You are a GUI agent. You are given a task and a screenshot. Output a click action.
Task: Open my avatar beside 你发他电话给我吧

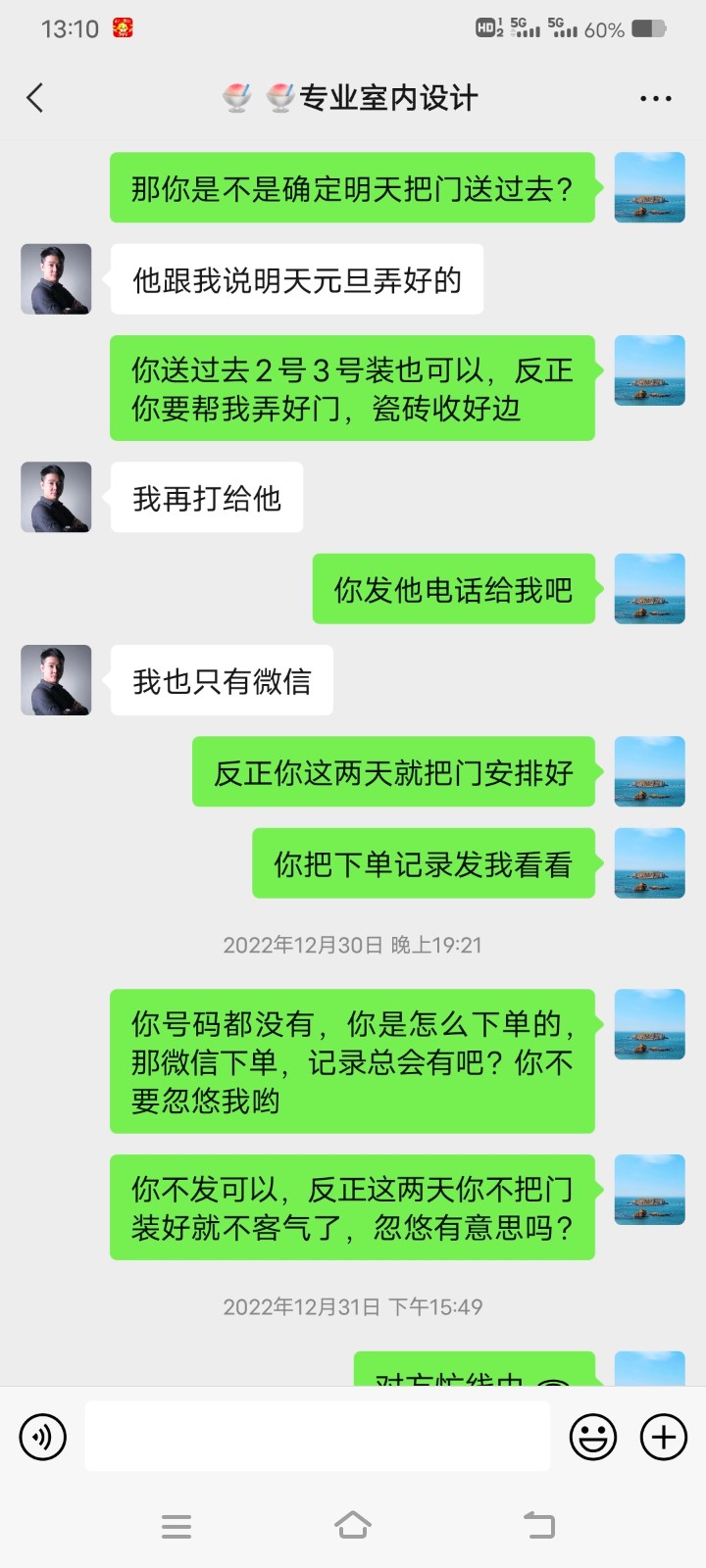tap(649, 589)
